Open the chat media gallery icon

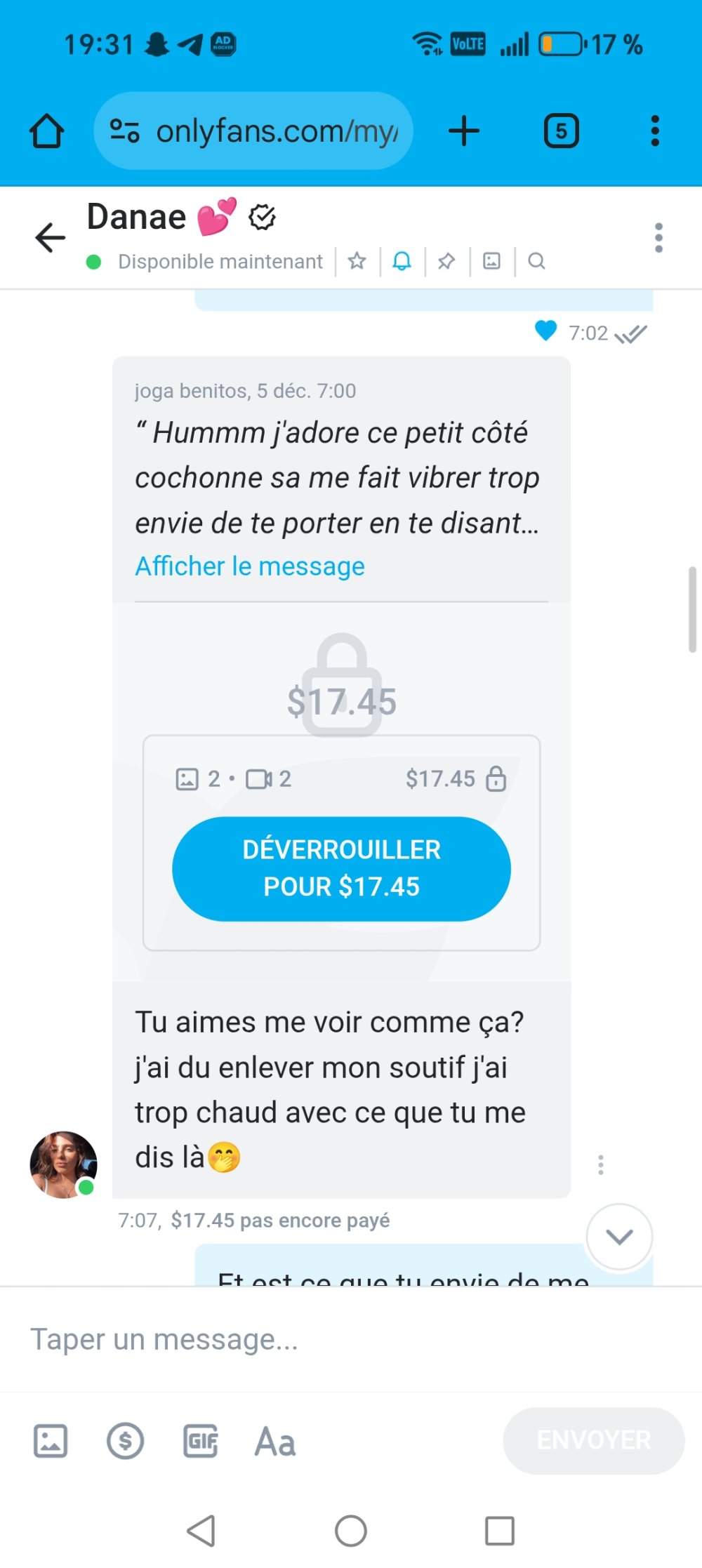tap(491, 261)
